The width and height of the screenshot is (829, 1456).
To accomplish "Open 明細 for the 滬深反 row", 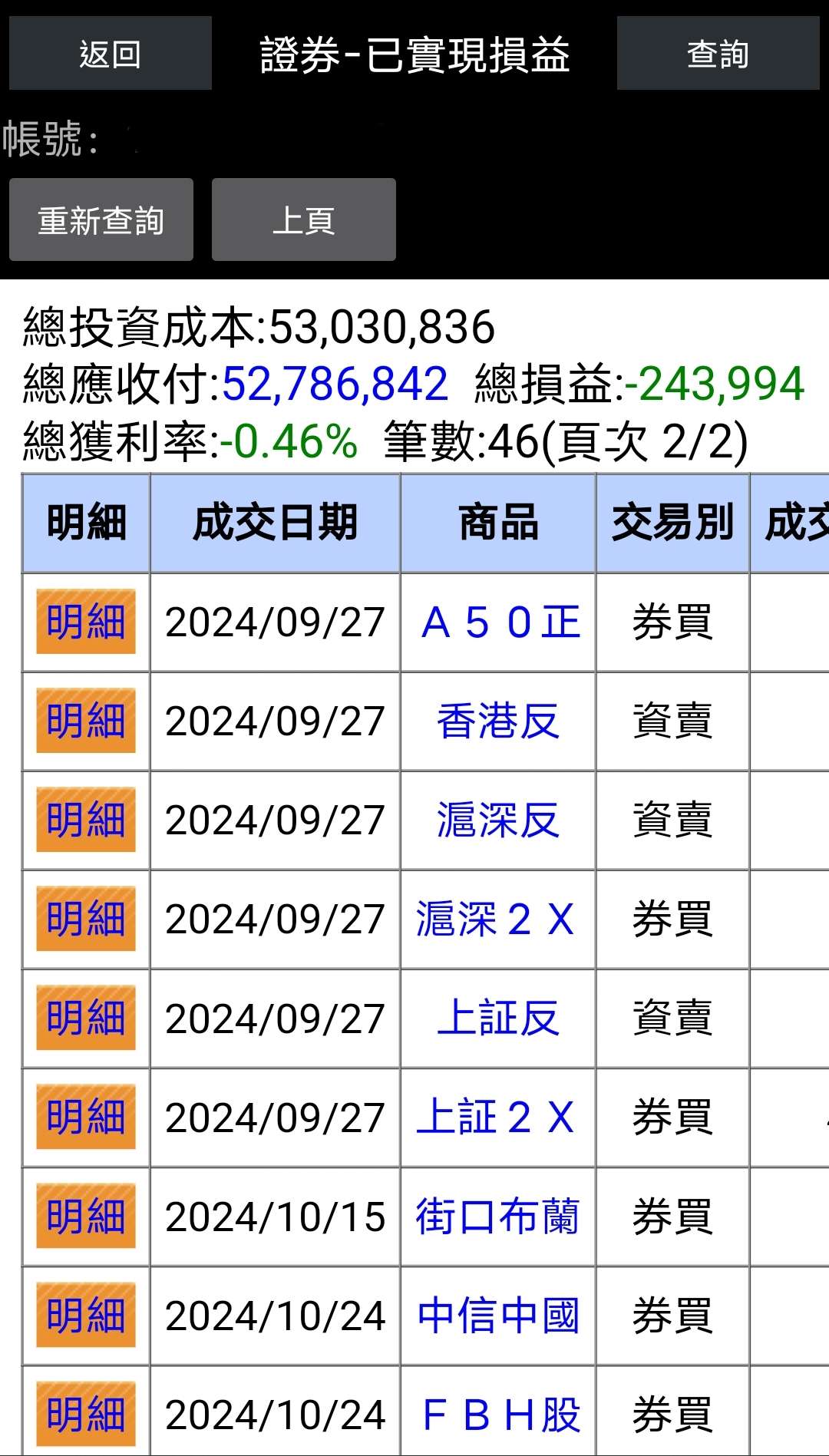I will 86,820.
